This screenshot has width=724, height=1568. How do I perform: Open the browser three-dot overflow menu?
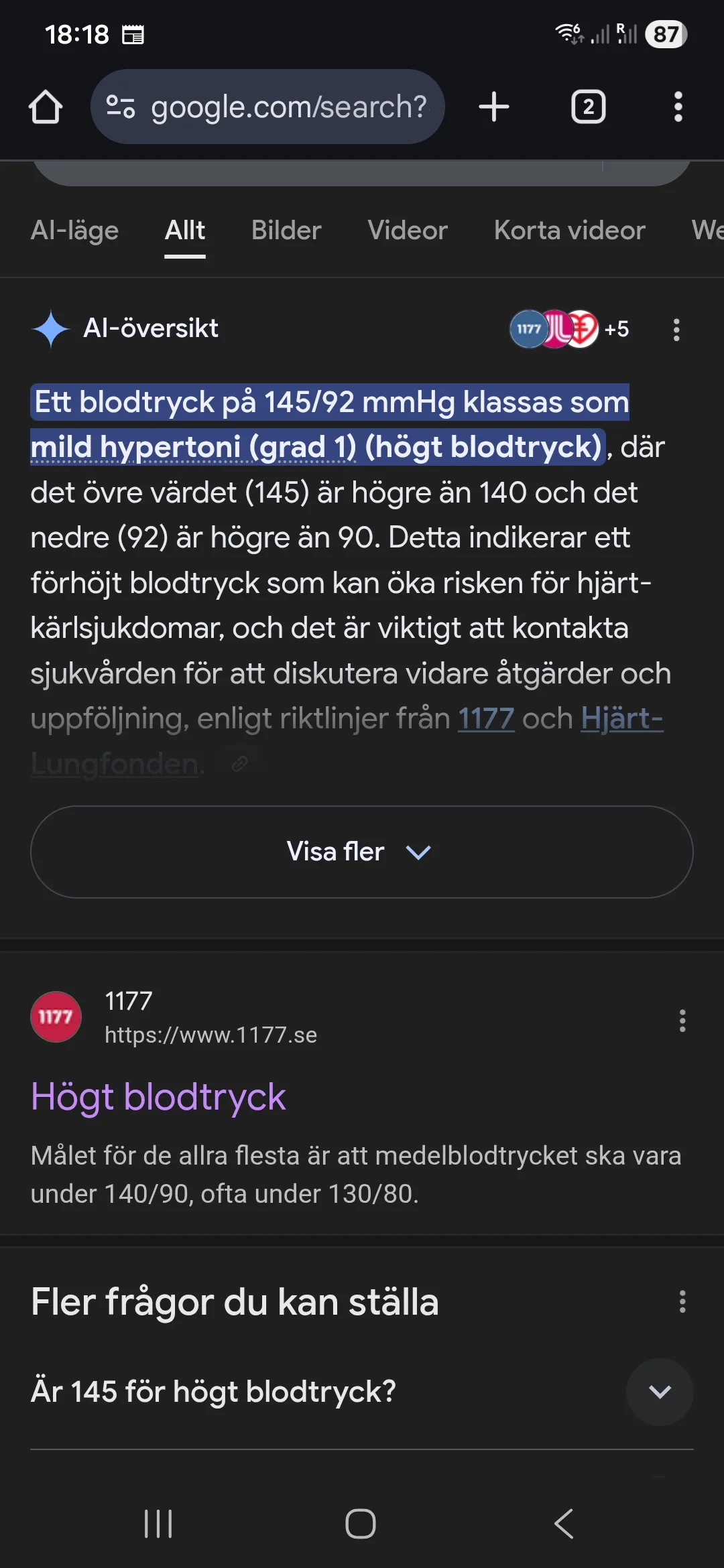pyautogui.click(x=678, y=107)
